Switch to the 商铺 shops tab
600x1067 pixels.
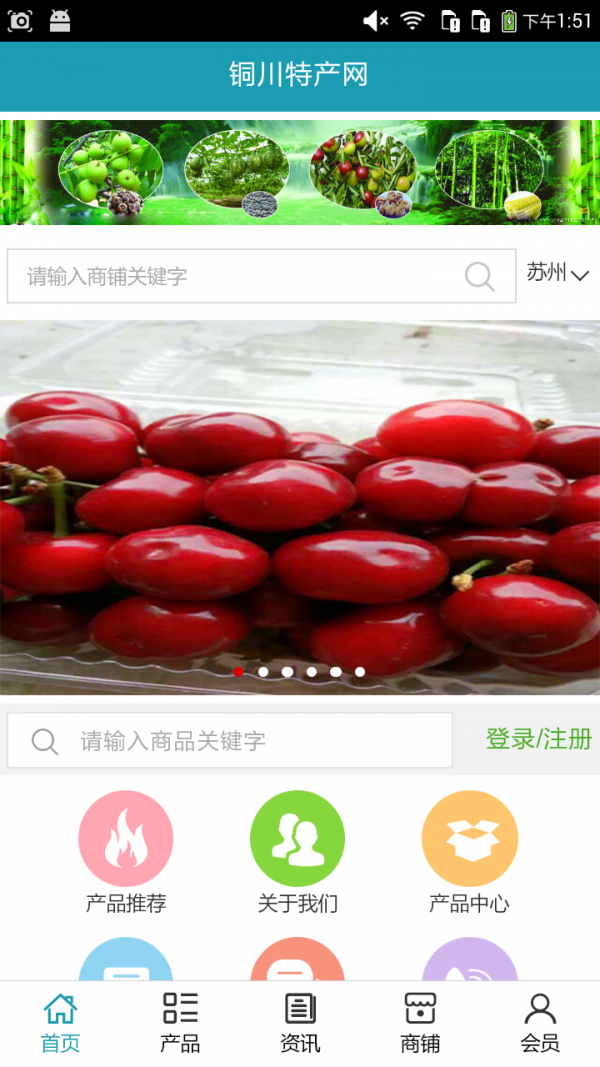[420, 1023]
